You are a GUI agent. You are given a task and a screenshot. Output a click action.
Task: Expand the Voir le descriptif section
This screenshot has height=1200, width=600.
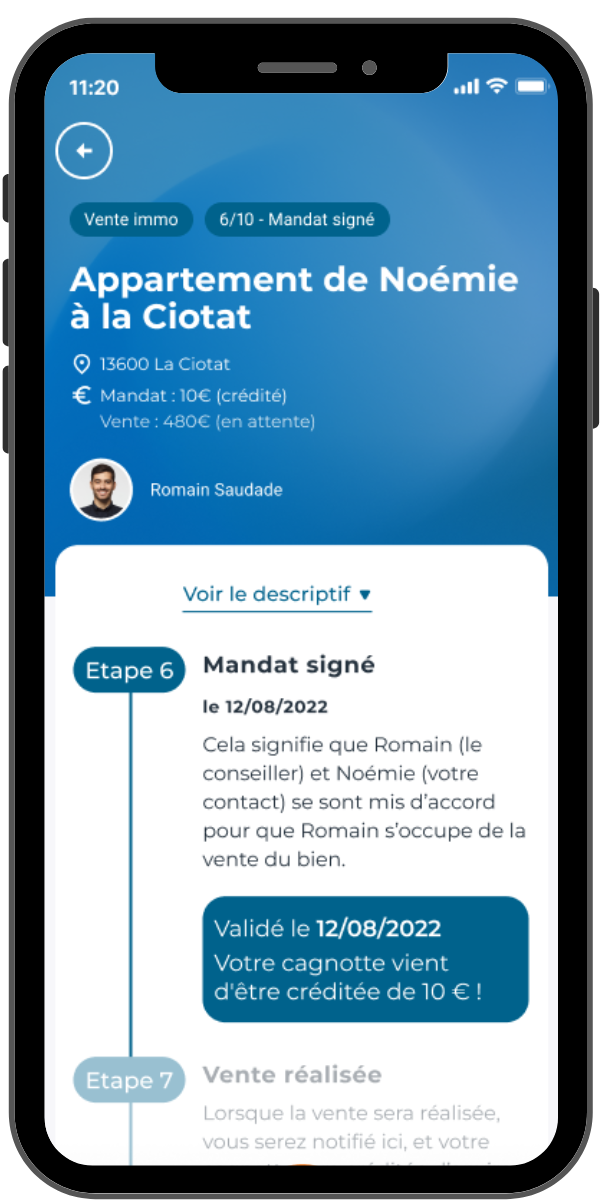click(x=277, y=595)
